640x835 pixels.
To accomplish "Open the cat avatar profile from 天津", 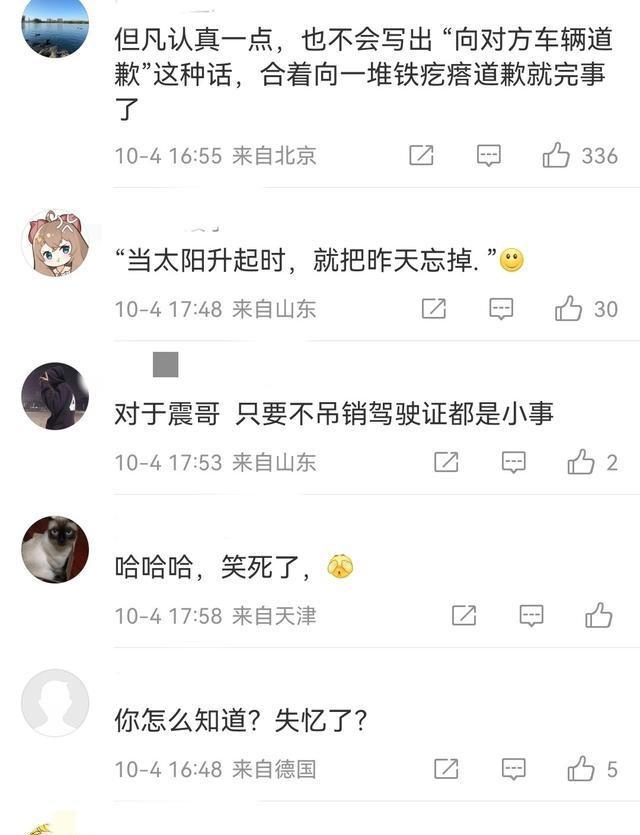I will 55,549.
